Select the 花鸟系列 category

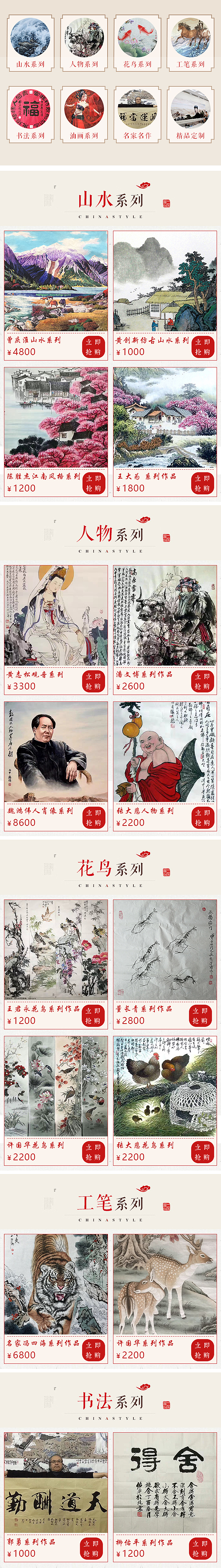(137, 44)
